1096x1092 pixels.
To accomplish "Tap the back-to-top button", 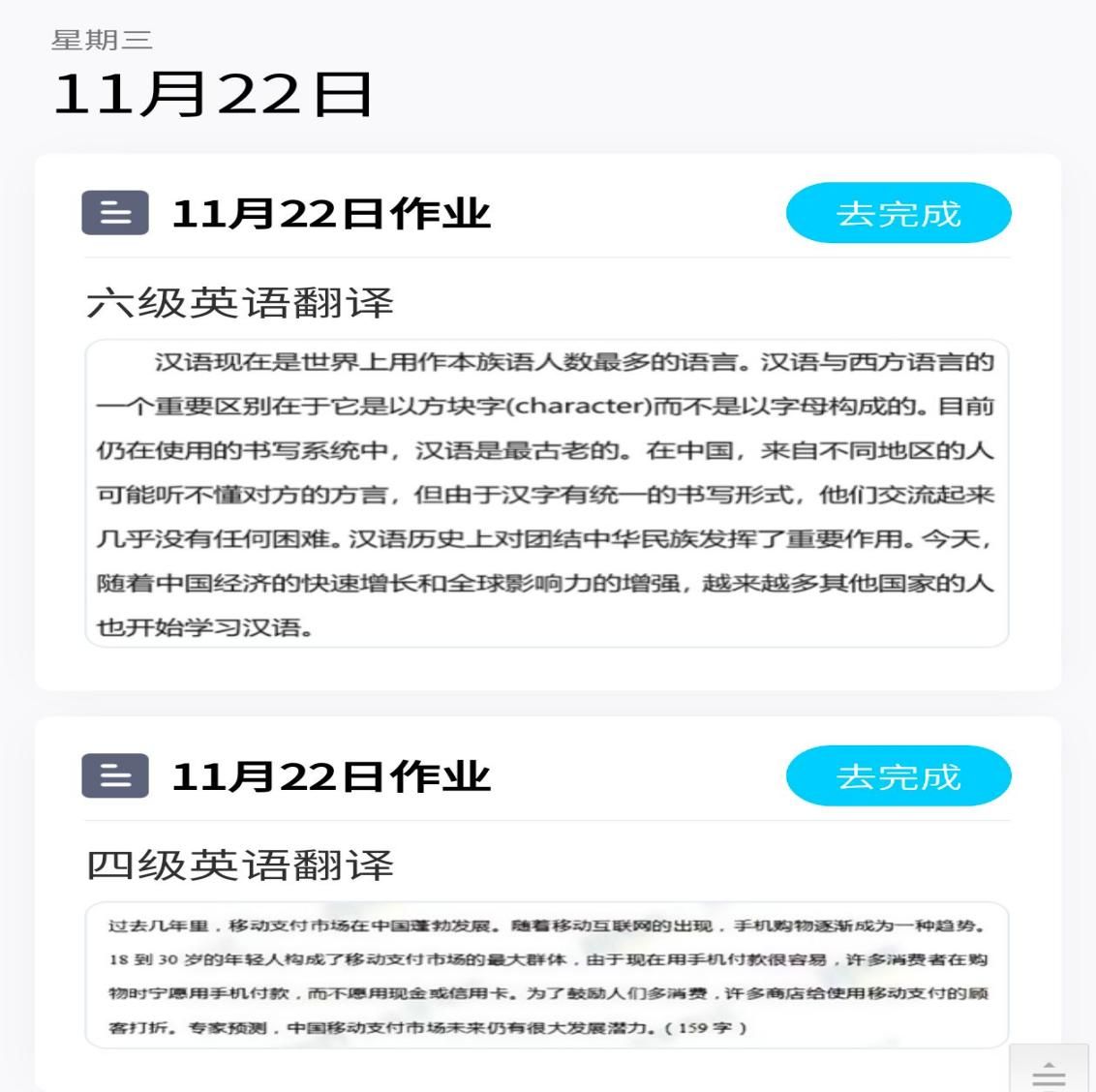I will click(x=1049, y=1070).
